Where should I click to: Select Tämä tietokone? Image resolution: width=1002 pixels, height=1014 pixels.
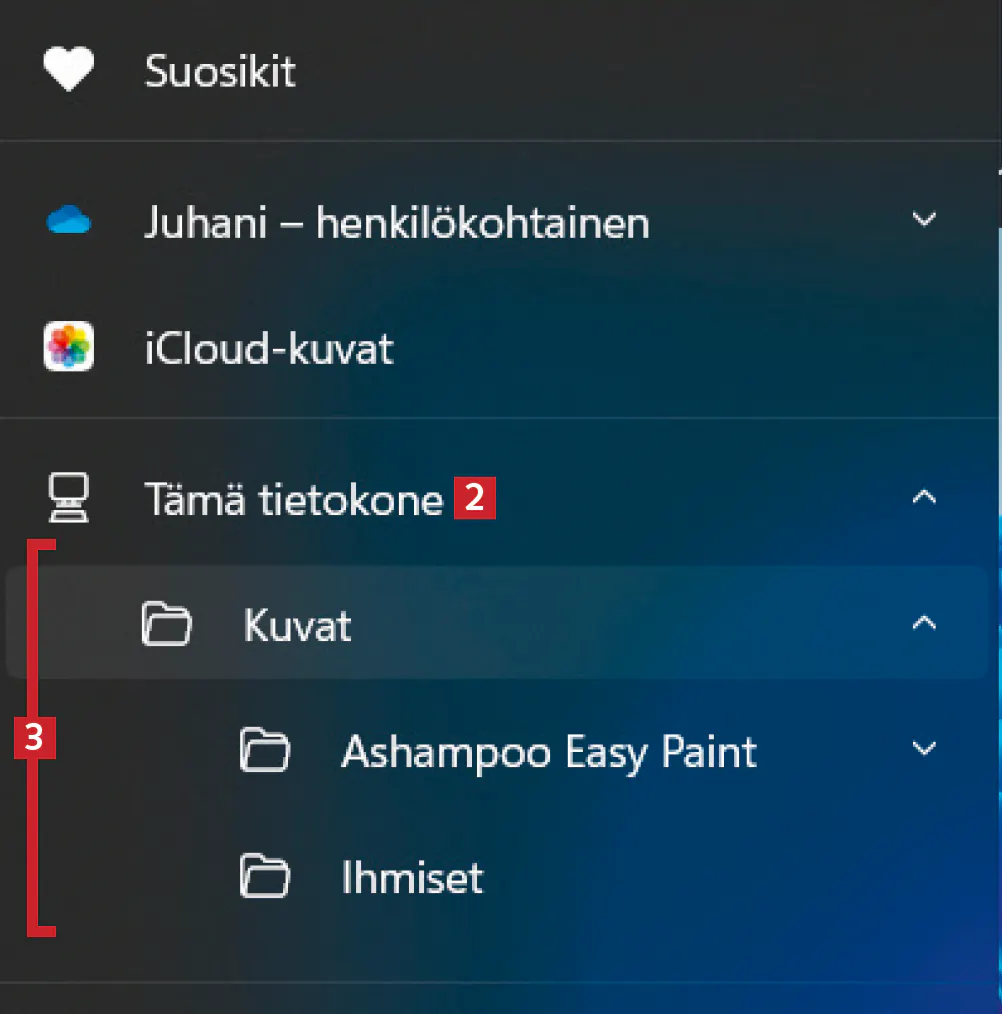[293, 498]
